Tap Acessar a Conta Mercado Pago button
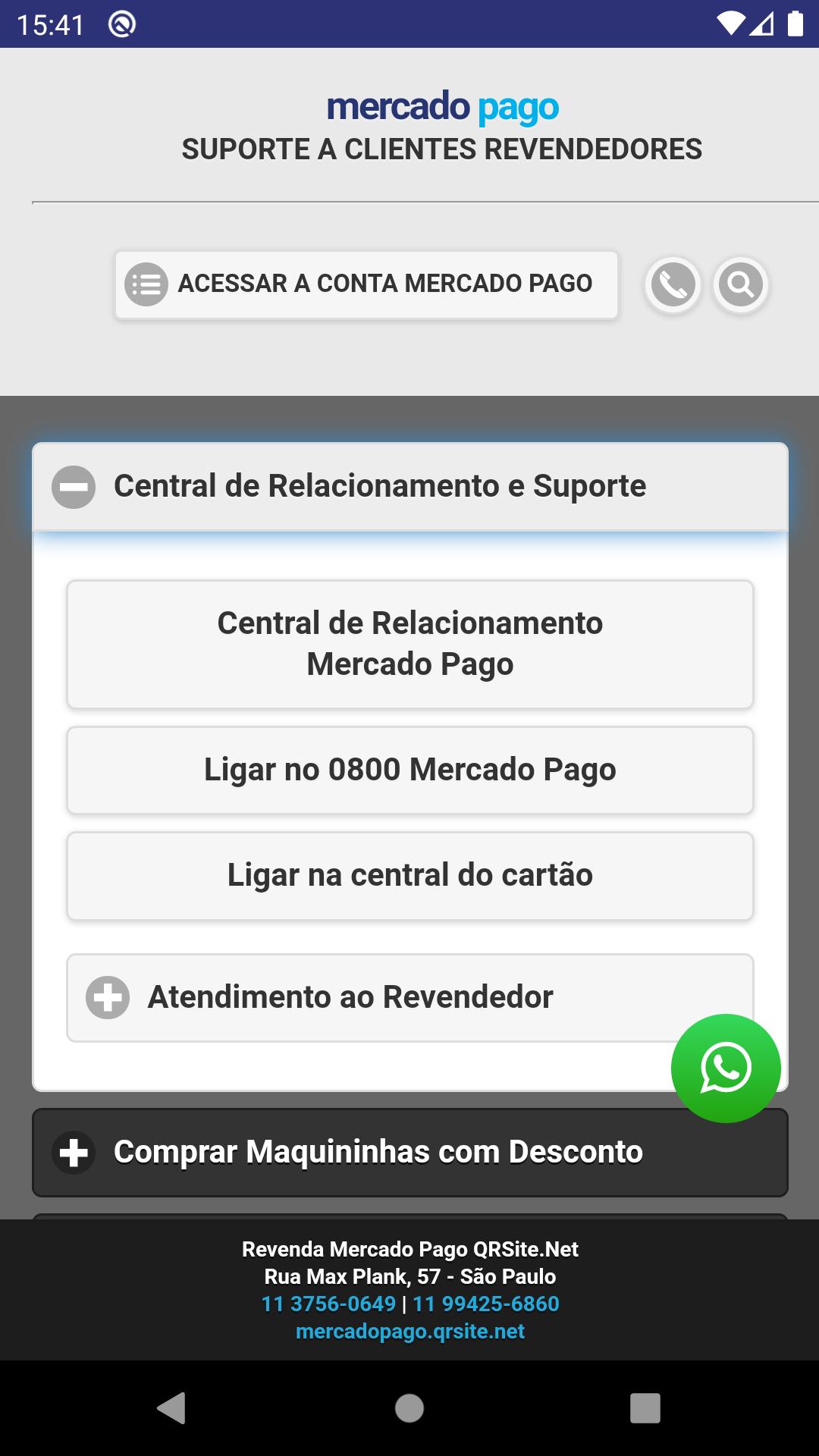Viewport: 819px width, 1456px height. point(366,284)
